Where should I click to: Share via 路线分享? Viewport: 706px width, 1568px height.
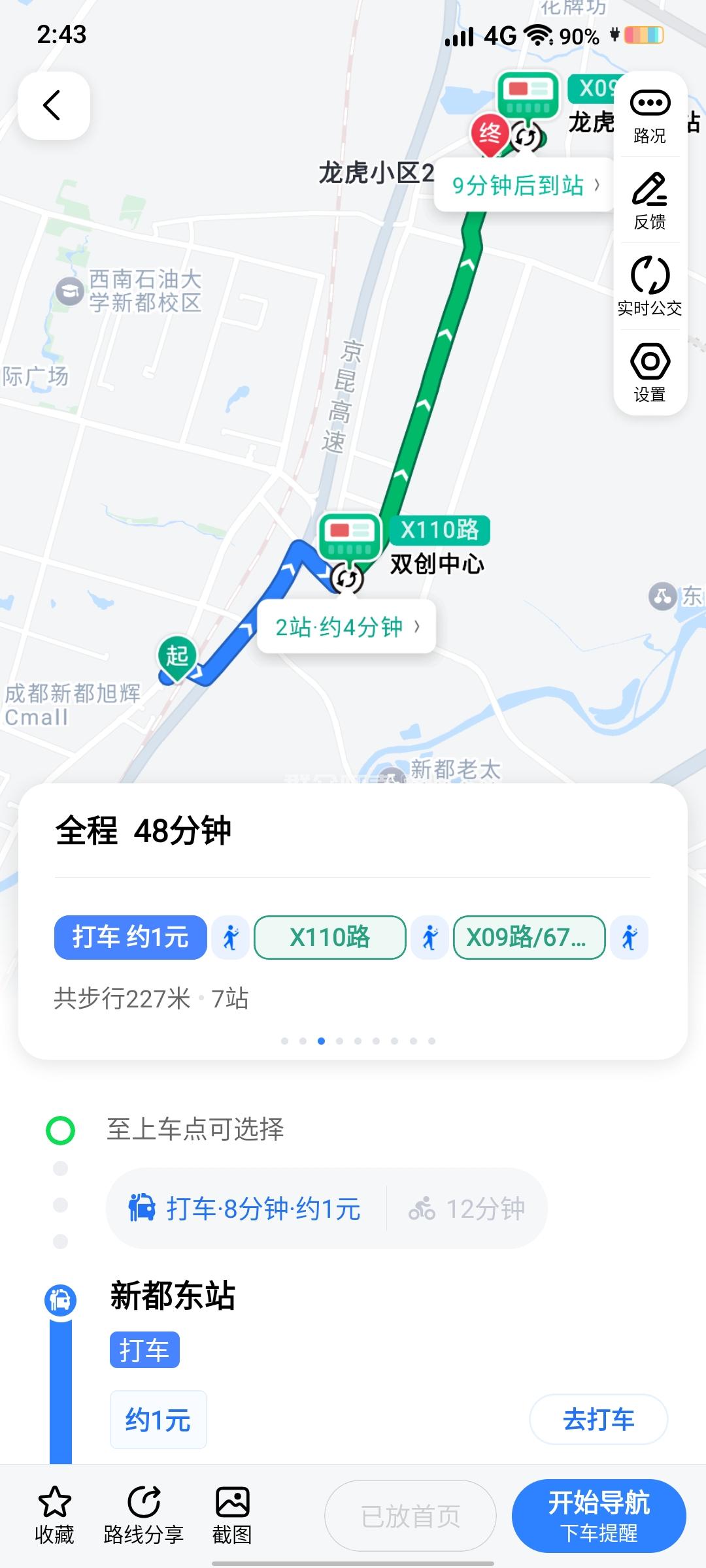[x=143, y=1514]
